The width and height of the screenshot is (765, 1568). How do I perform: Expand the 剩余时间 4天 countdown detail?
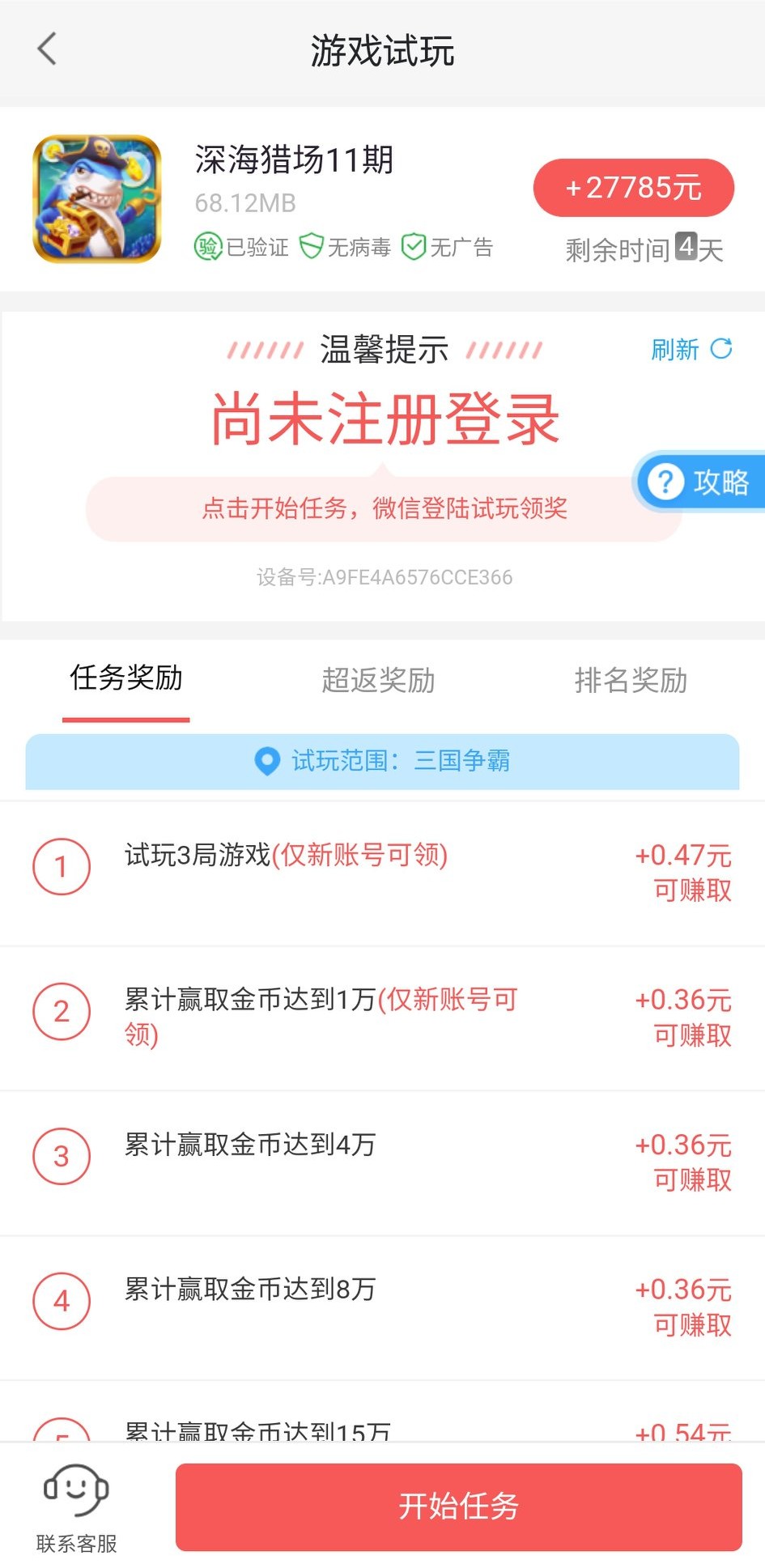[644, 249]
